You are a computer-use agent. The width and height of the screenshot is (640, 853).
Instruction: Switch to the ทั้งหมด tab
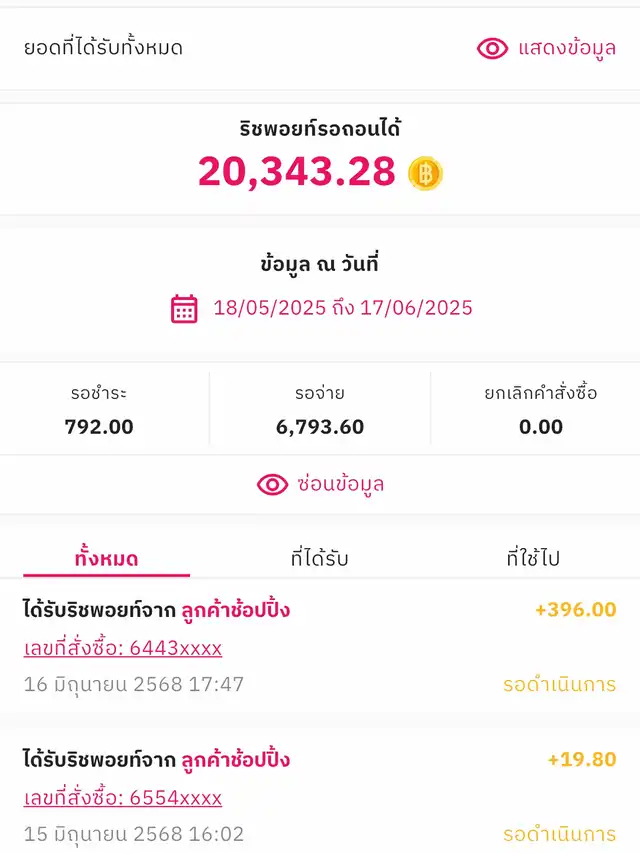click(x=106, y=559)
